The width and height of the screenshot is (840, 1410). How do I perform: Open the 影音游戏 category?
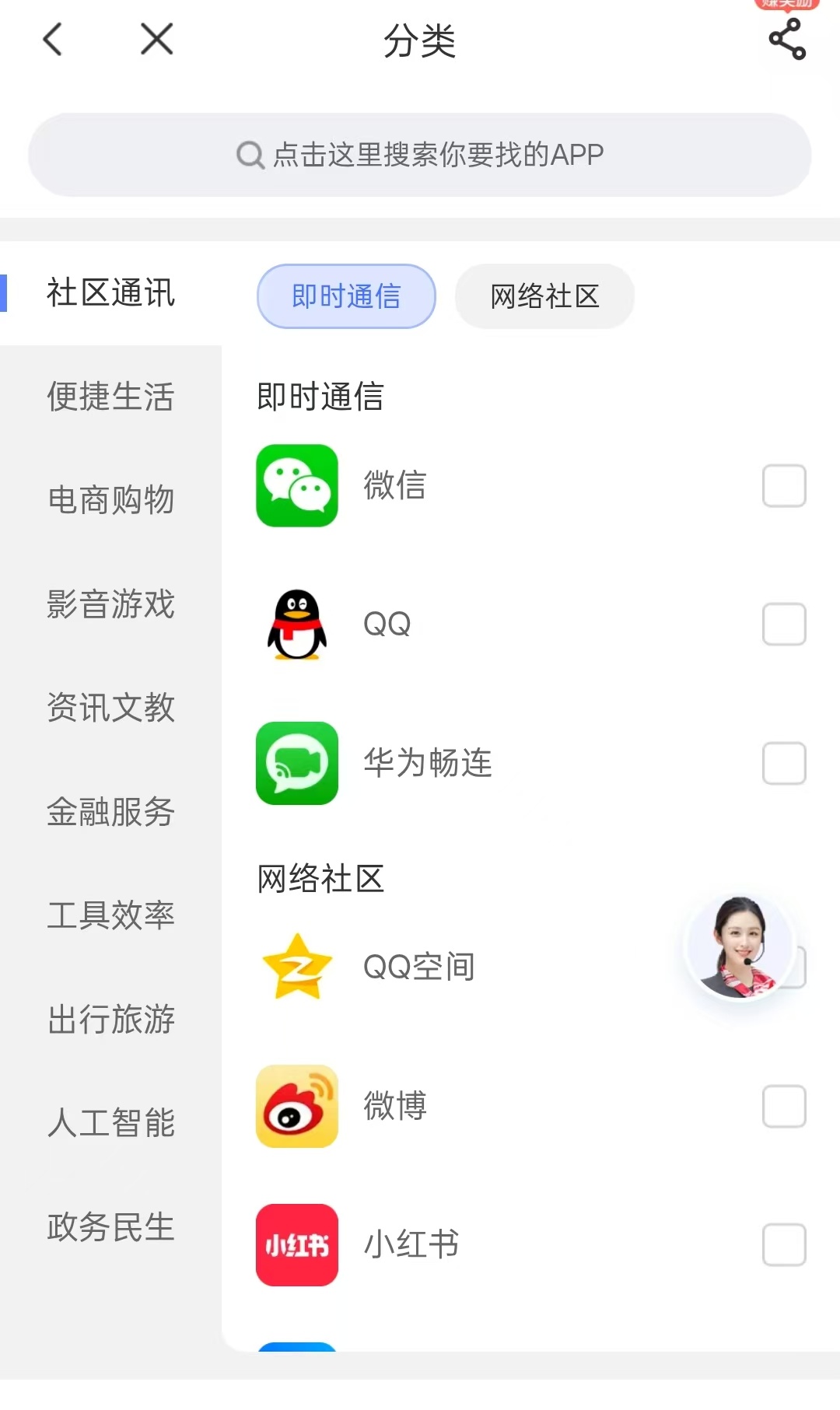[x=110, y=604]
